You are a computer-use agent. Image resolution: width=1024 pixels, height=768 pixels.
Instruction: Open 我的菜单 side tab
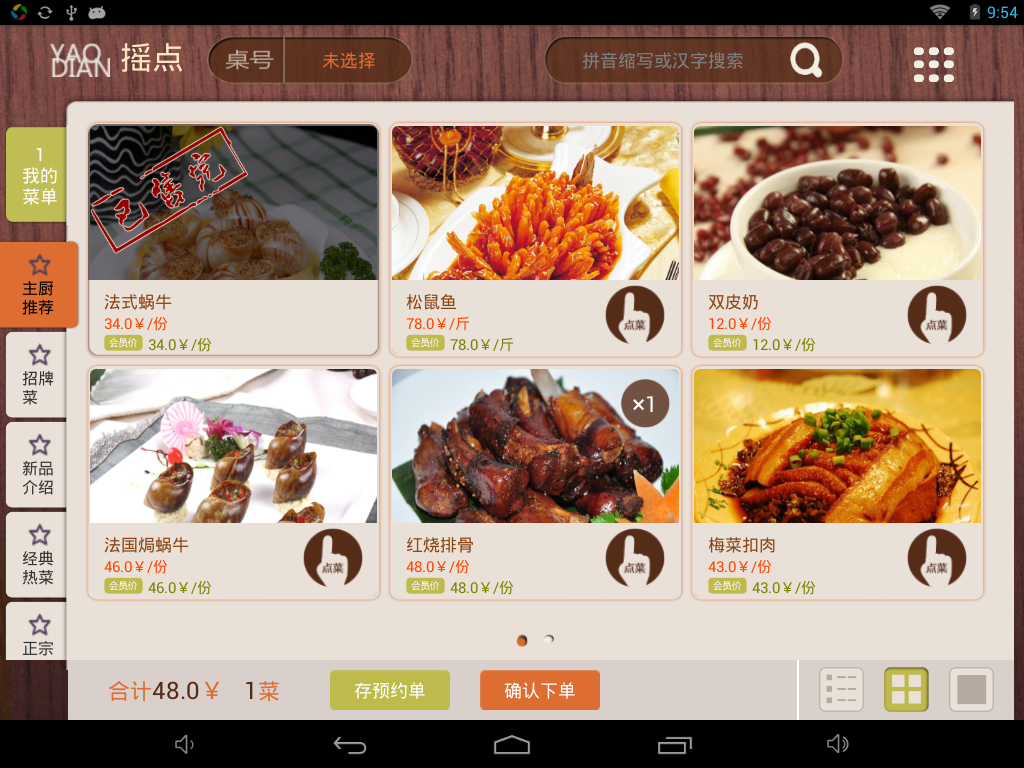(38, 175)
